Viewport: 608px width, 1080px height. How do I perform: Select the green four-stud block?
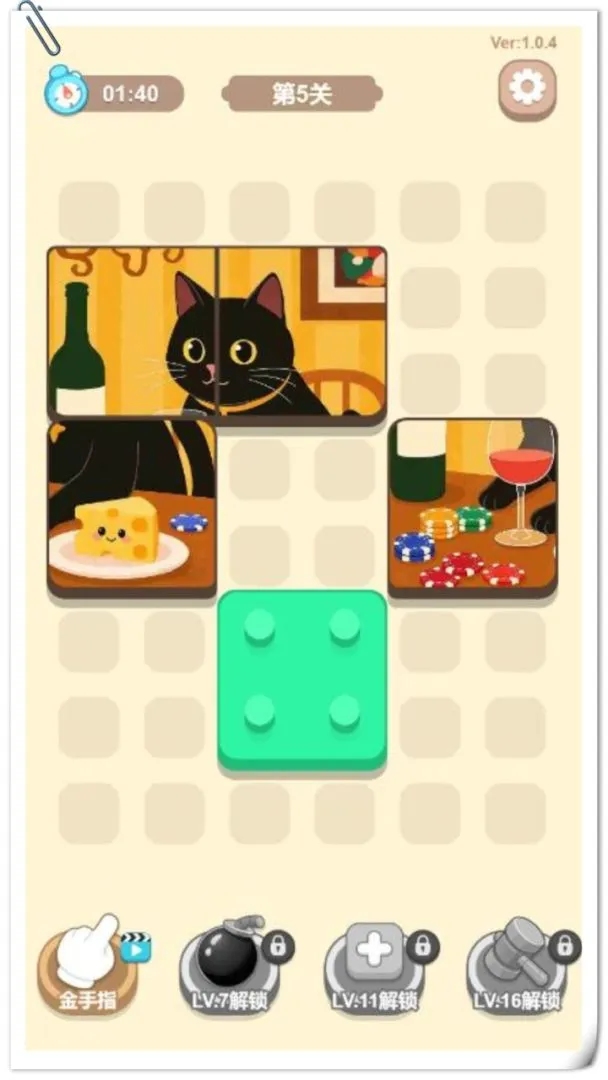coord(302,678)
